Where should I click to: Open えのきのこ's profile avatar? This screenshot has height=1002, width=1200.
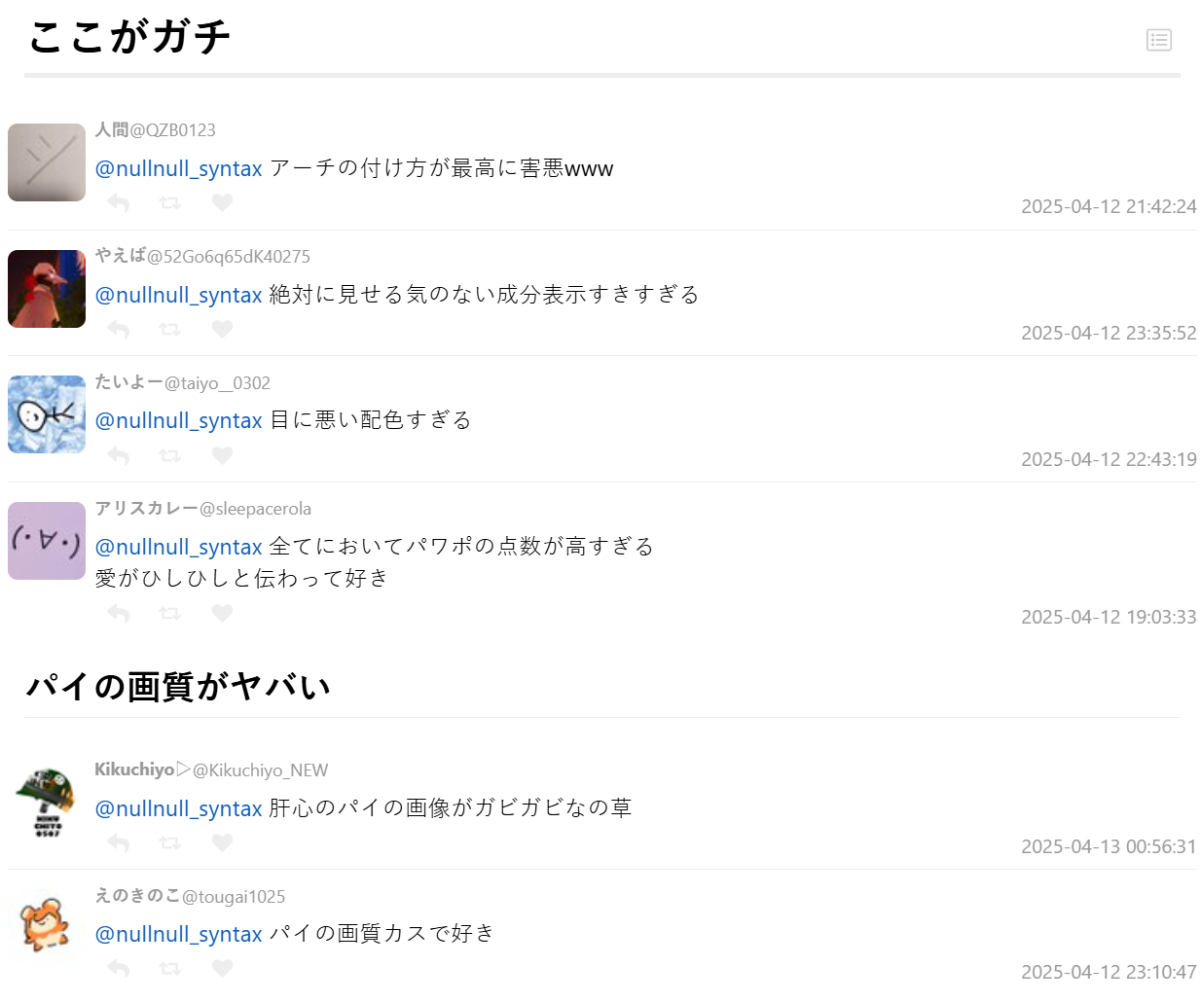[47, 927]
